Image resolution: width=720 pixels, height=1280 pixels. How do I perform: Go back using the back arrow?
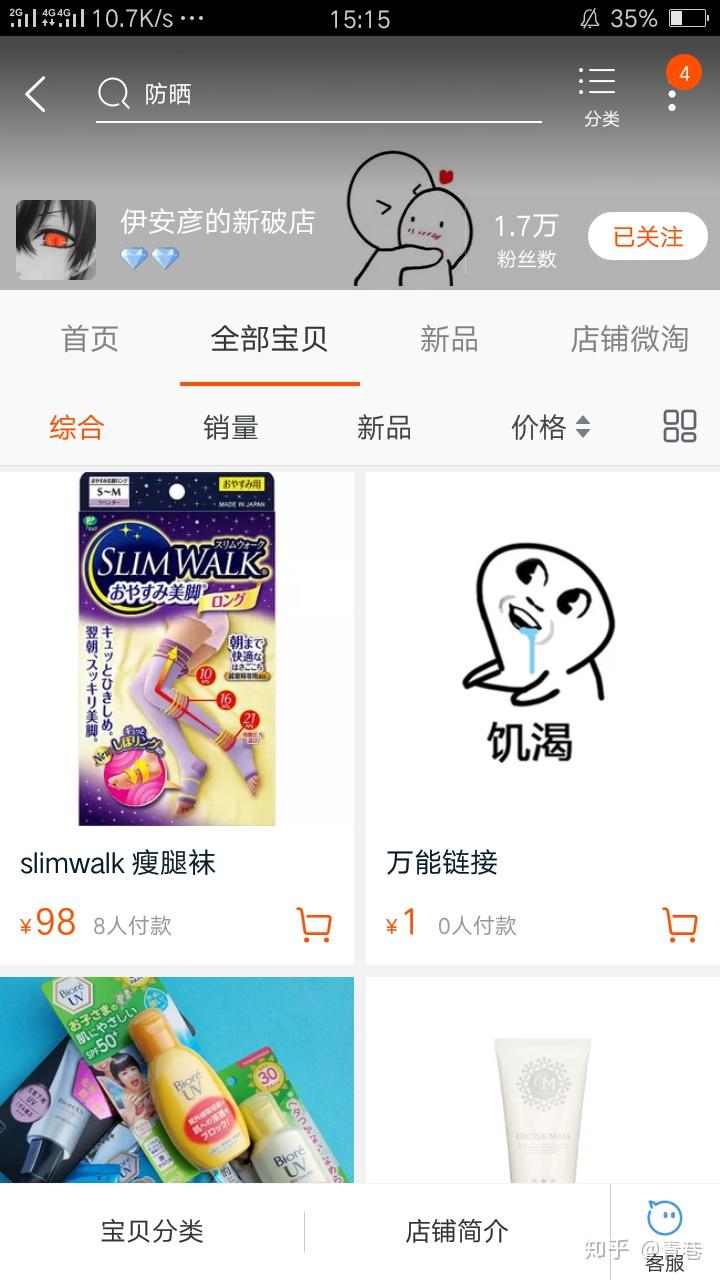(36, 95)
